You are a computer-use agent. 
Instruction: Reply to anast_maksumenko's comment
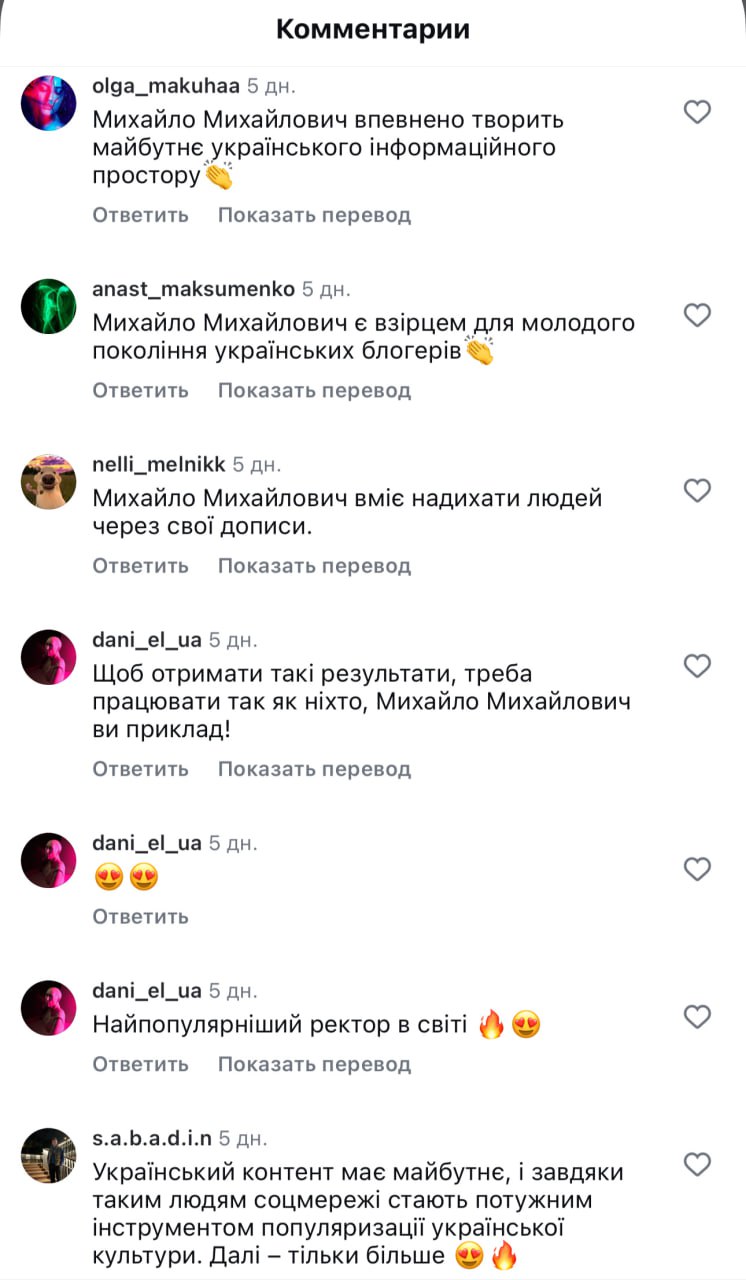(x=140, y=390)
